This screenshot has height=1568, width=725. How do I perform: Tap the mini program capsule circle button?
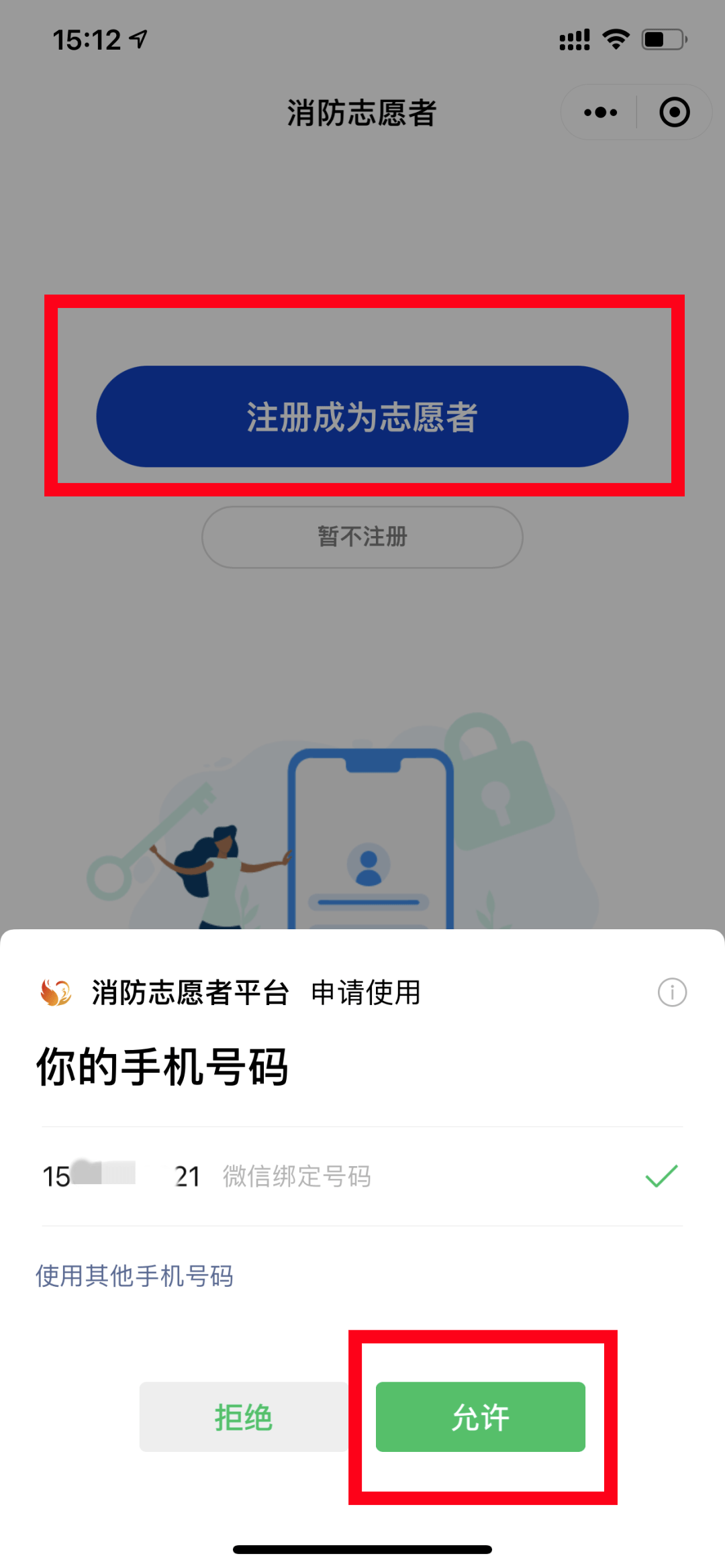coord(673,112)
